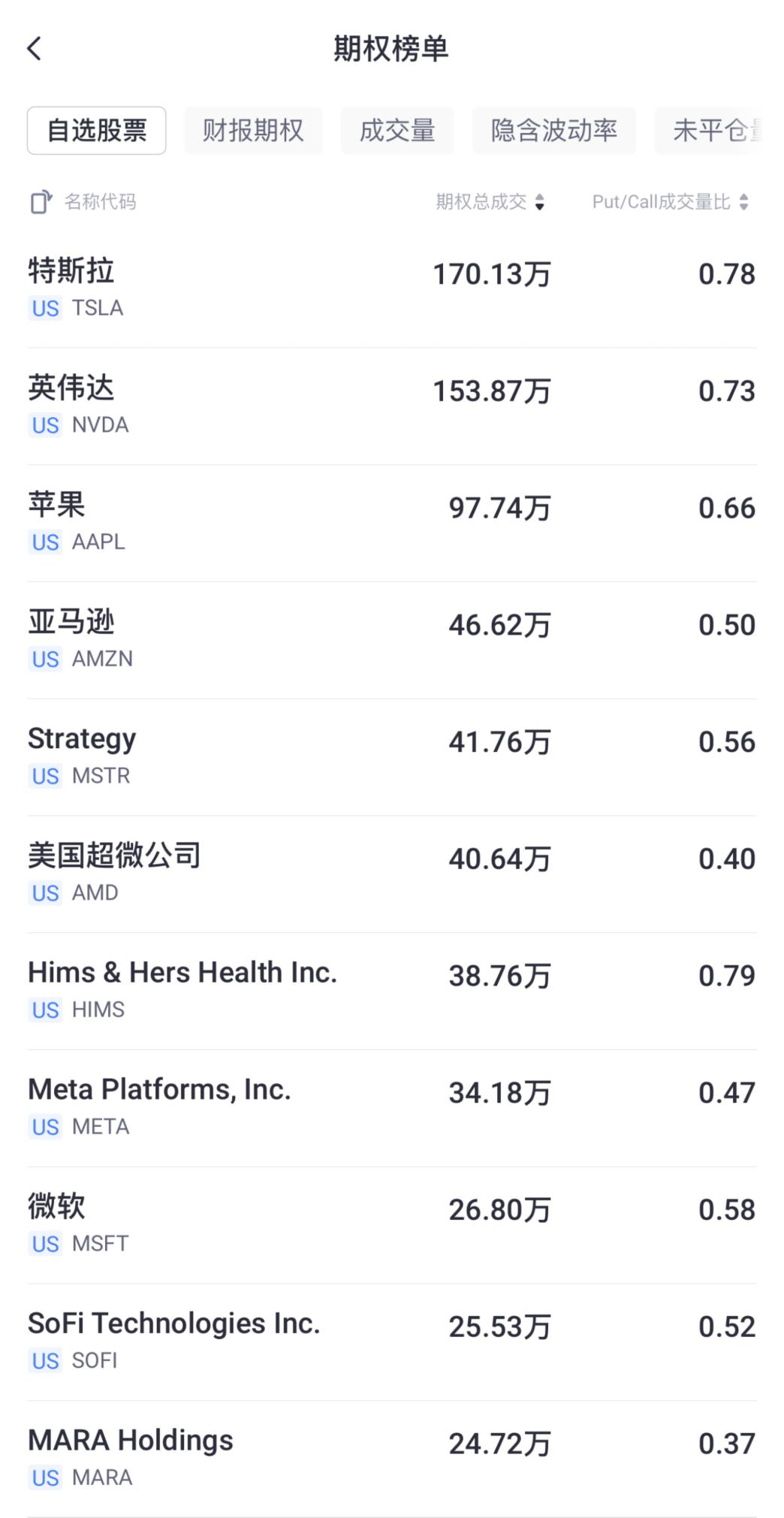The image size is (784, 1518).
Task: View 苹果 AAPL options details
Action: tap(392, 524)
